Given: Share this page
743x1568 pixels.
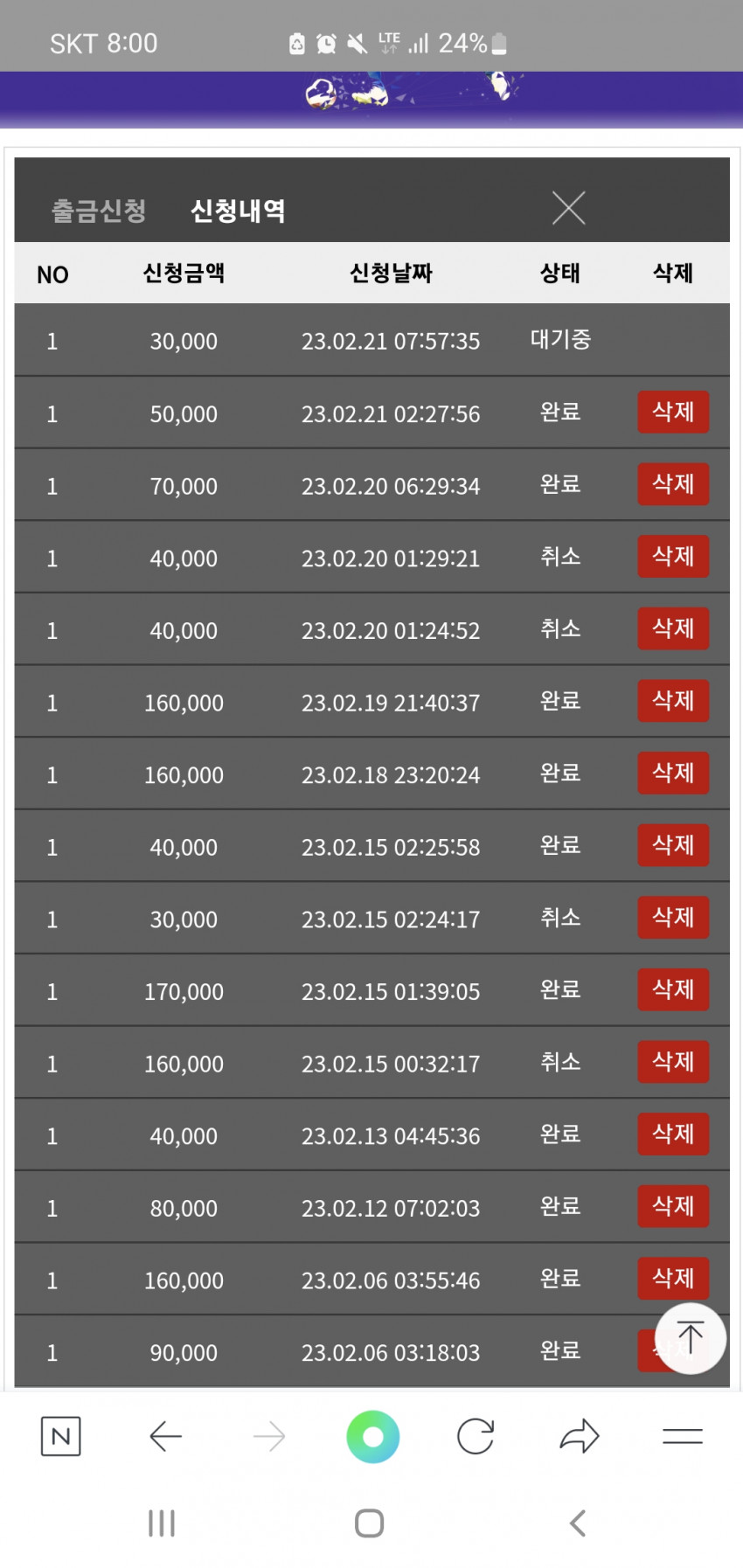Looking at the screenshot, I should [580, 1436].
